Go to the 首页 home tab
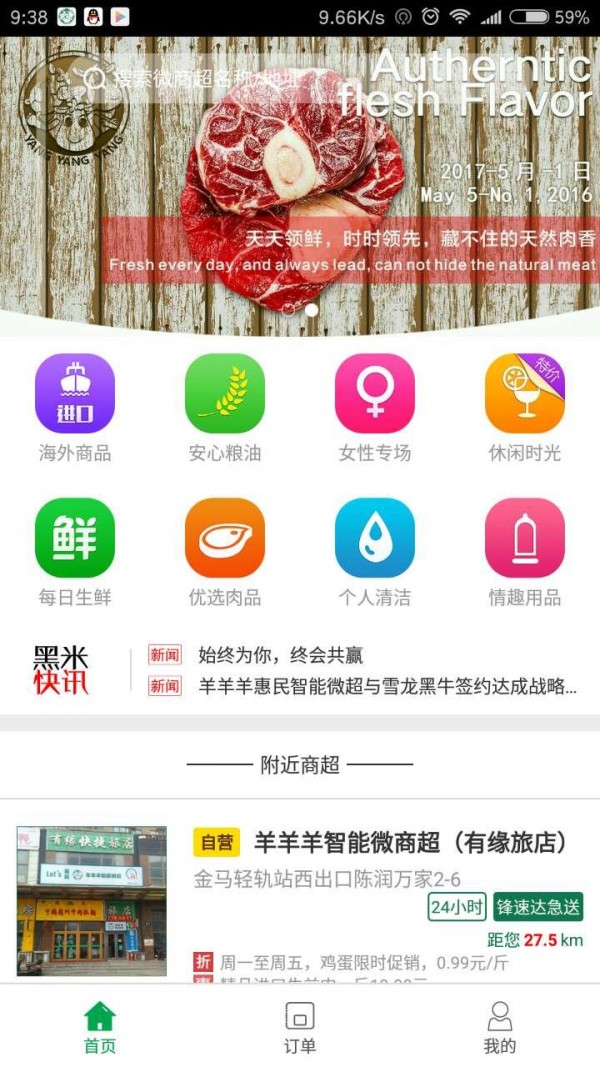The height and width of the screenshot is (1067, 600). click(x=100, y=1028)
